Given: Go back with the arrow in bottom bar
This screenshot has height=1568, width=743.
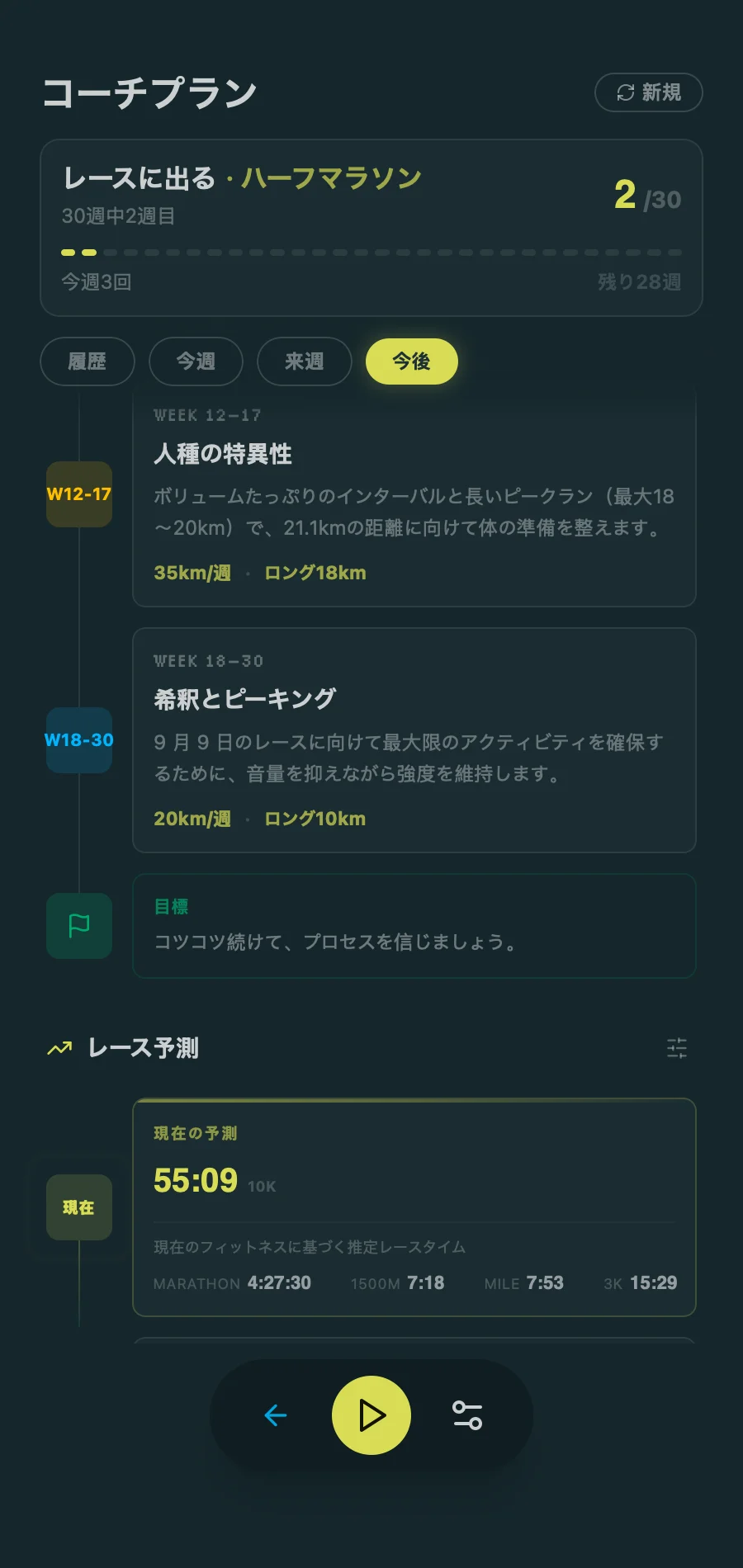Looking at the screenshot, I should pos(276,1415).
